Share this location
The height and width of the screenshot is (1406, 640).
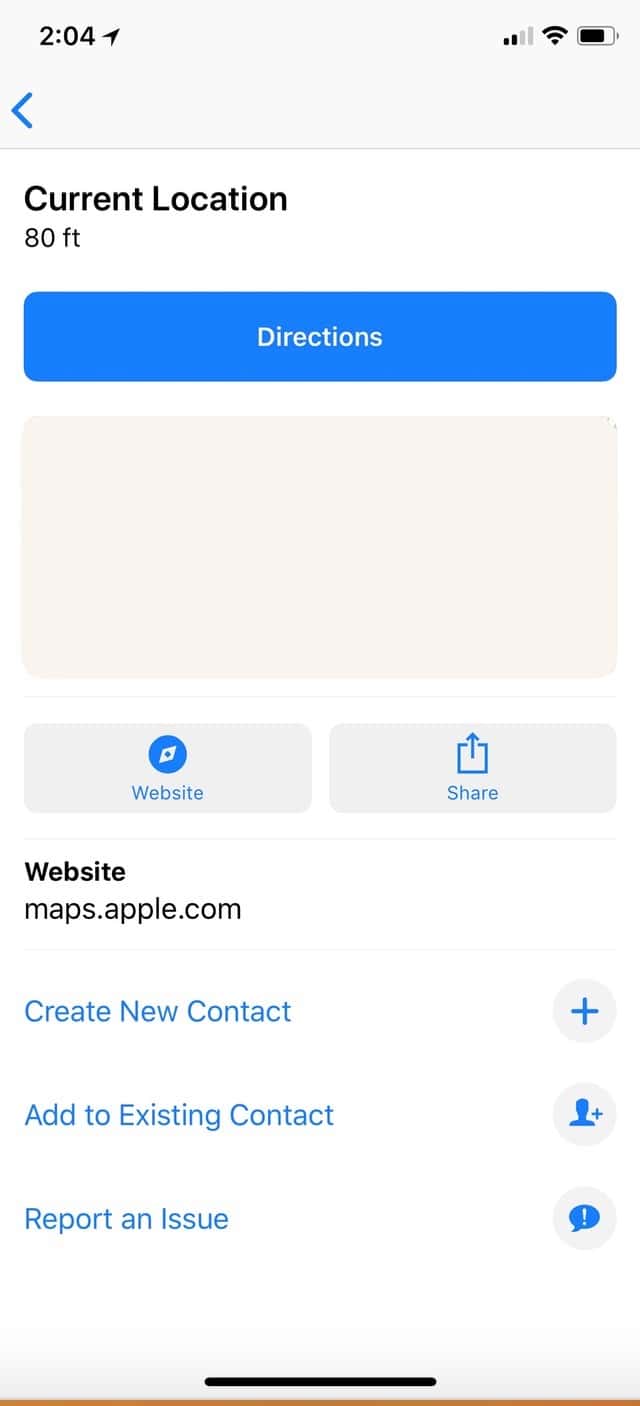pyautogui.click(x=473, y=768)
